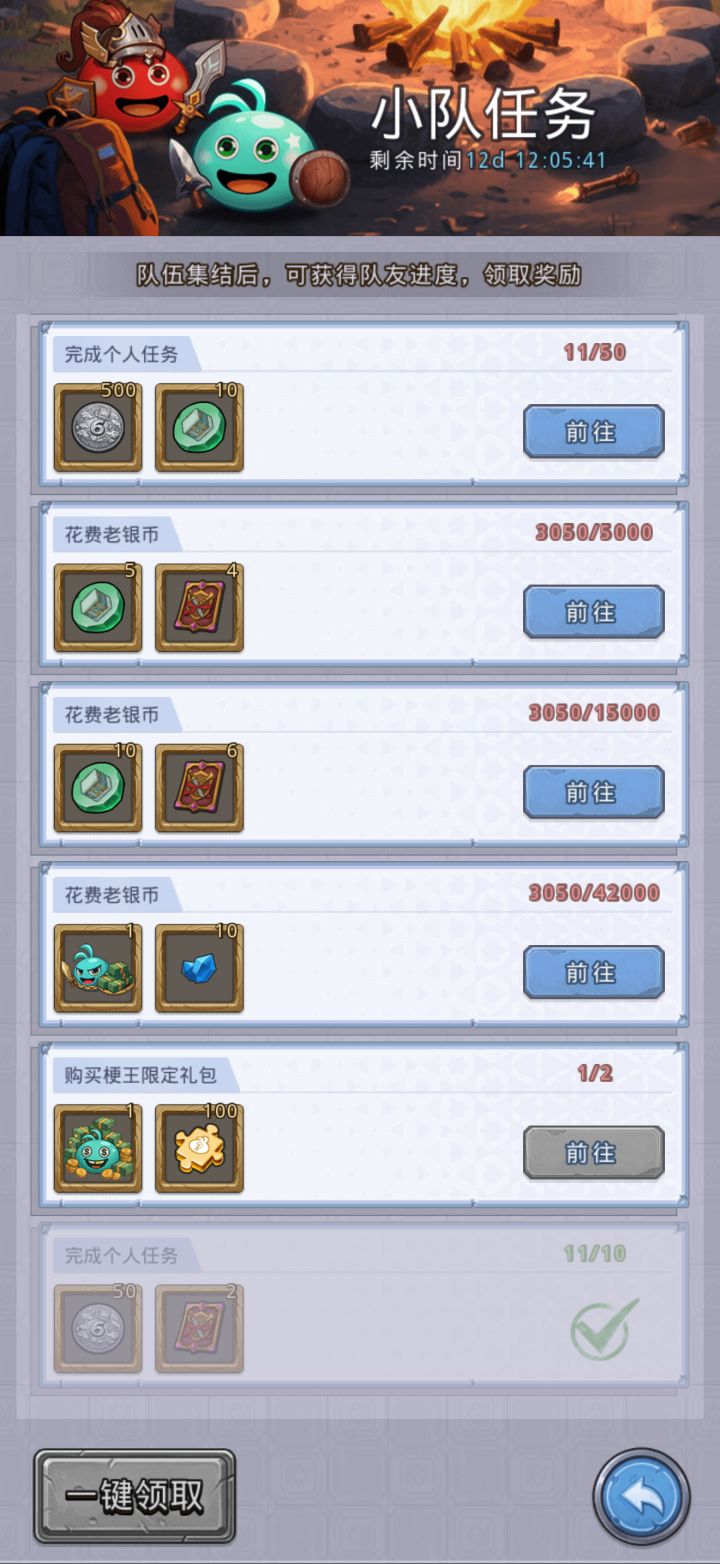Tap the gold puzzle piece reward icon
720x1564 pixels.
(198, 1148)
